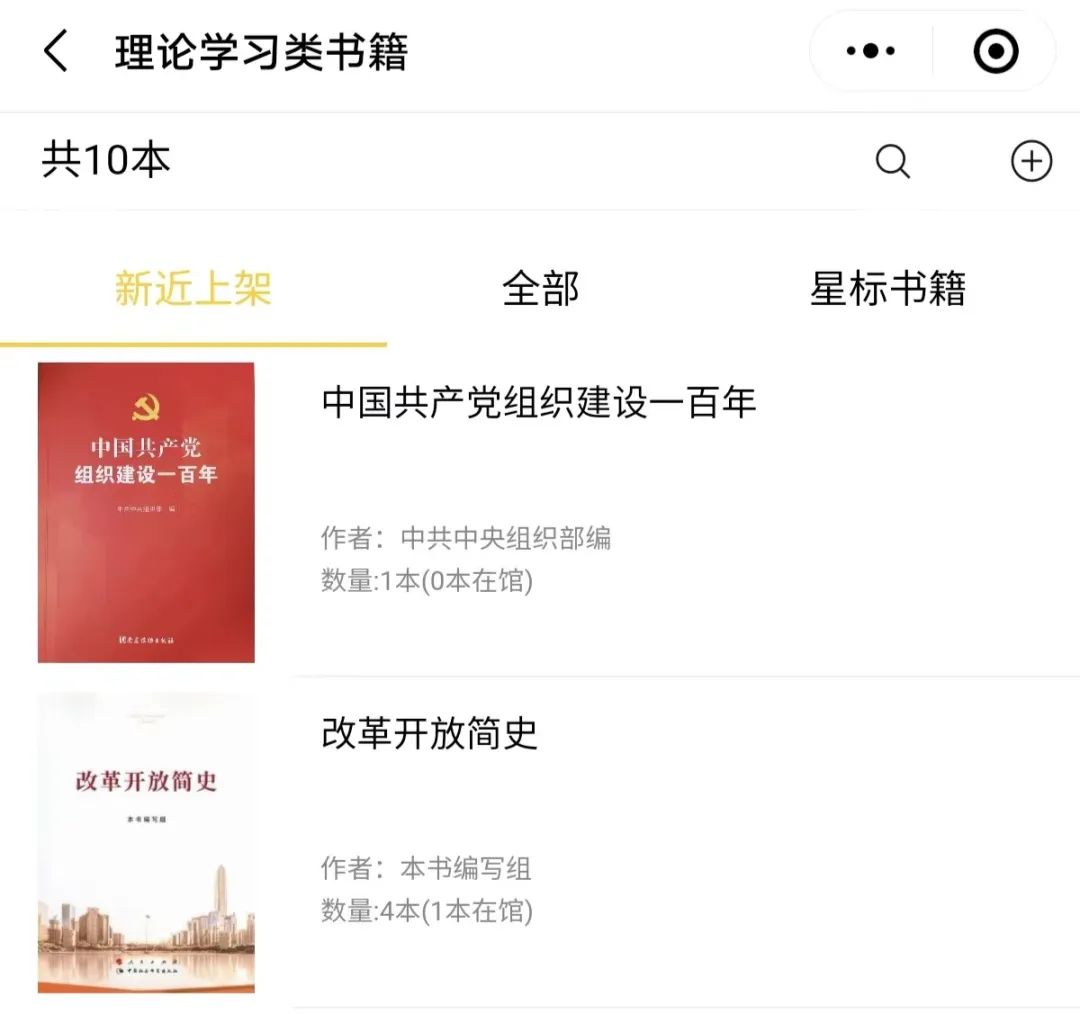Viewport: 1080px width, 1014px height.
Task: Switch to the 新近上架 tab
Action: (x=193, y=289)
